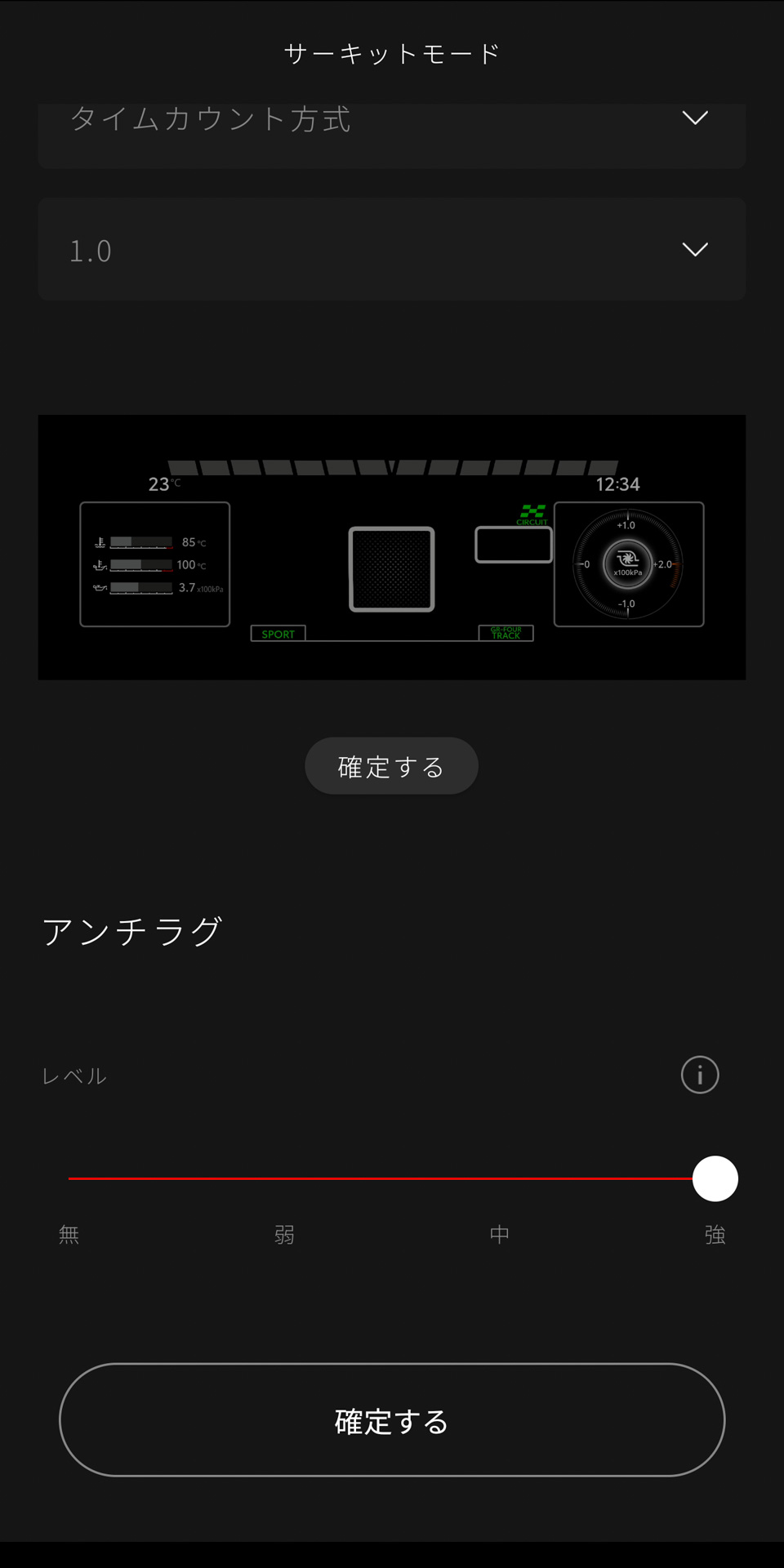Click the oil temperature icon showing 100°C
This screenshot has height=1568, width=784.
[100, 563]
